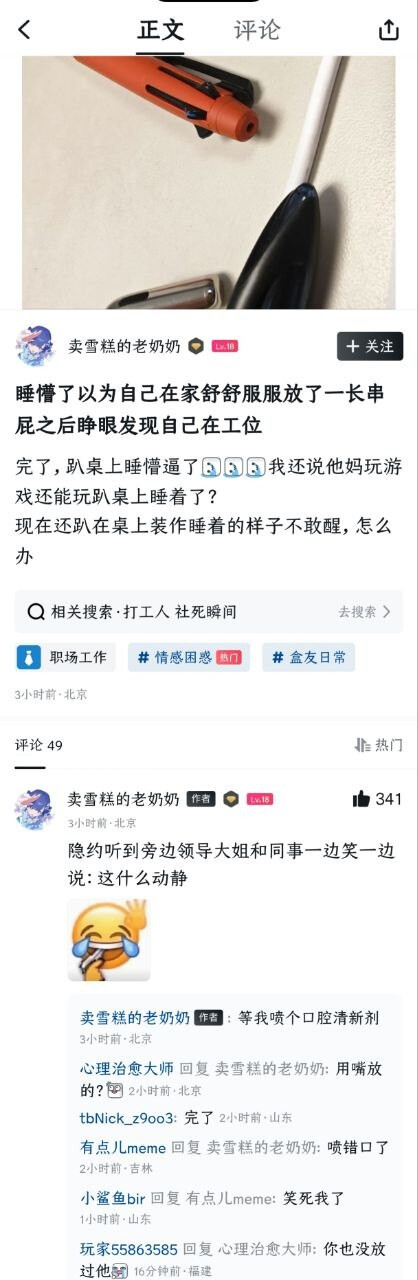Open related search 打工人 社死瞬间
The height and width of the screenshot is (1280, 418).
(x=209, y=611)
